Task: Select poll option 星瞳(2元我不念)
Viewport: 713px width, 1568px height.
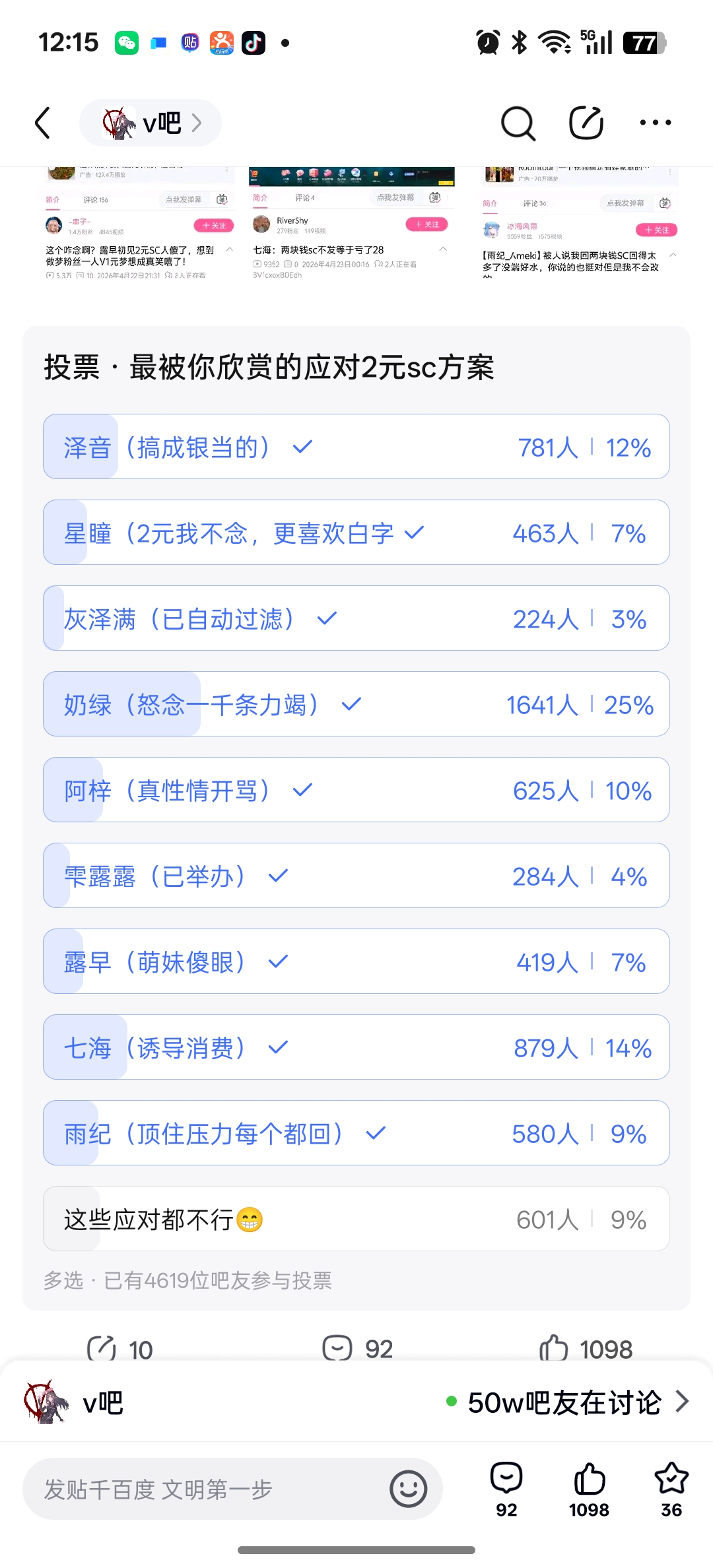Action: (356, 533)
